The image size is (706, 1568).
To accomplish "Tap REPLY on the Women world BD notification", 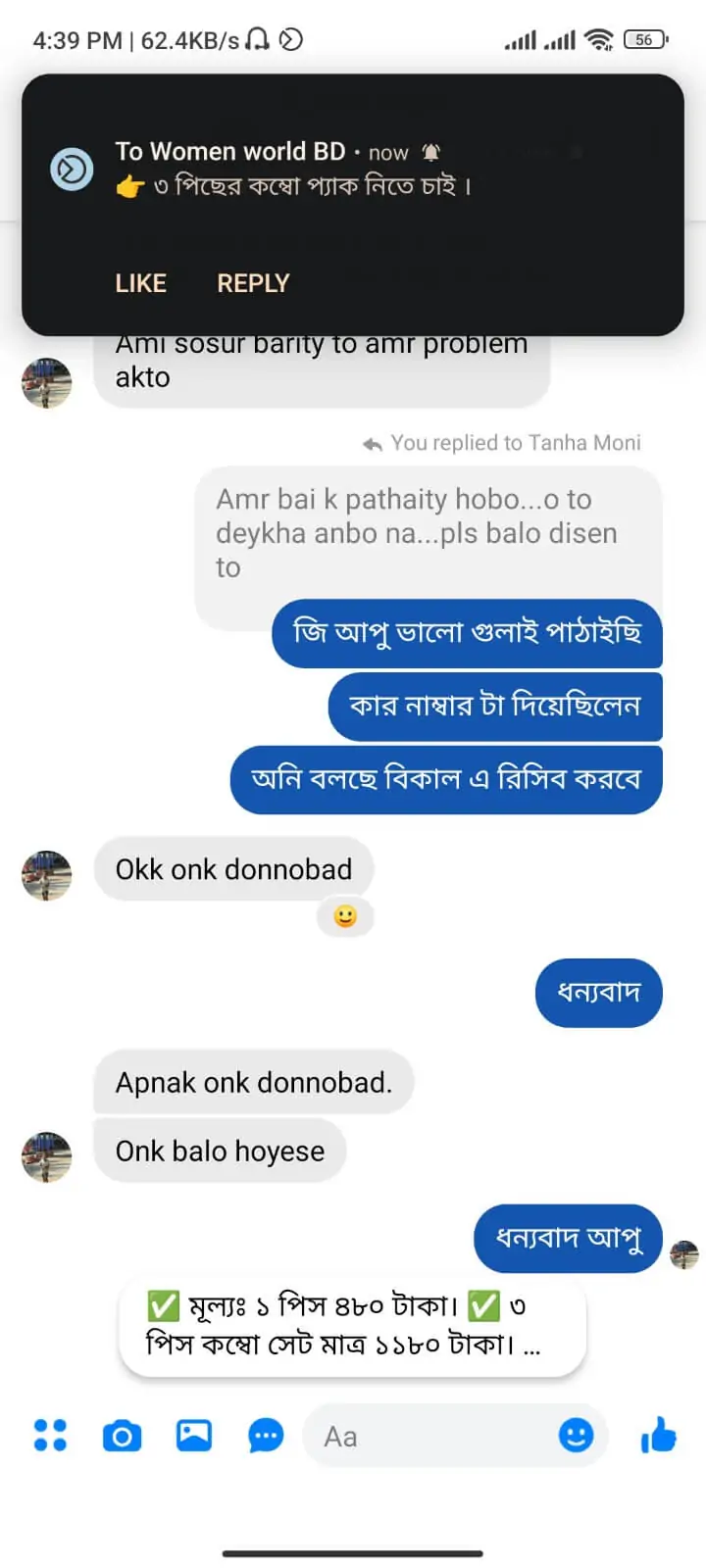I will [x=253, y=283].
